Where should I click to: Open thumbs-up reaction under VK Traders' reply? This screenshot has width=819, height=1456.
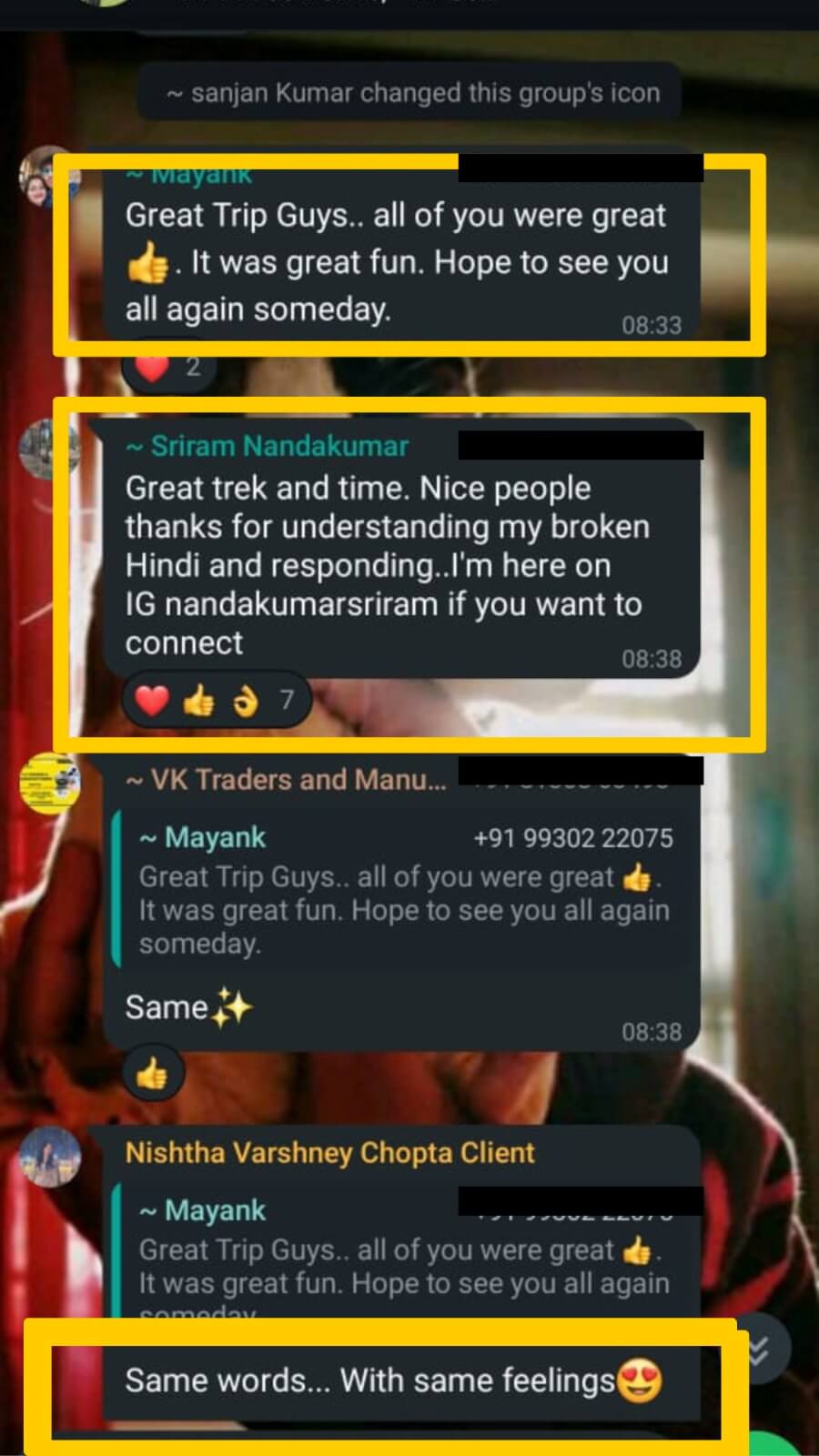click(x=152, y=1075)
